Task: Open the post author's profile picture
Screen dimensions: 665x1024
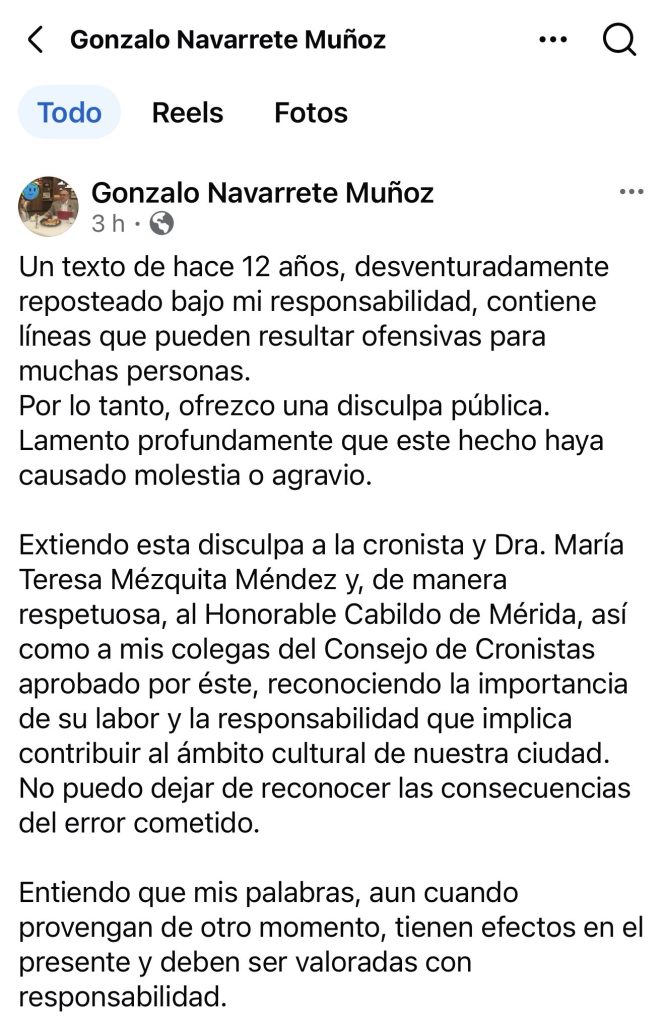Action: 48,205
